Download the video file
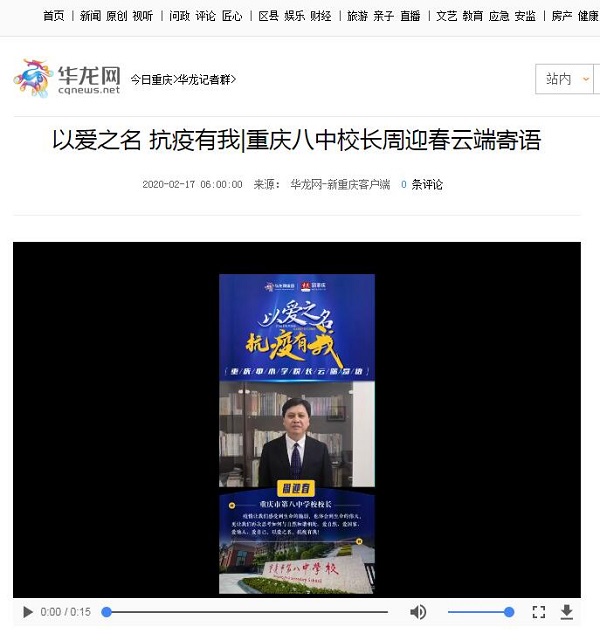This screenshot has height=640, width=600. click(x=567, y=612)
